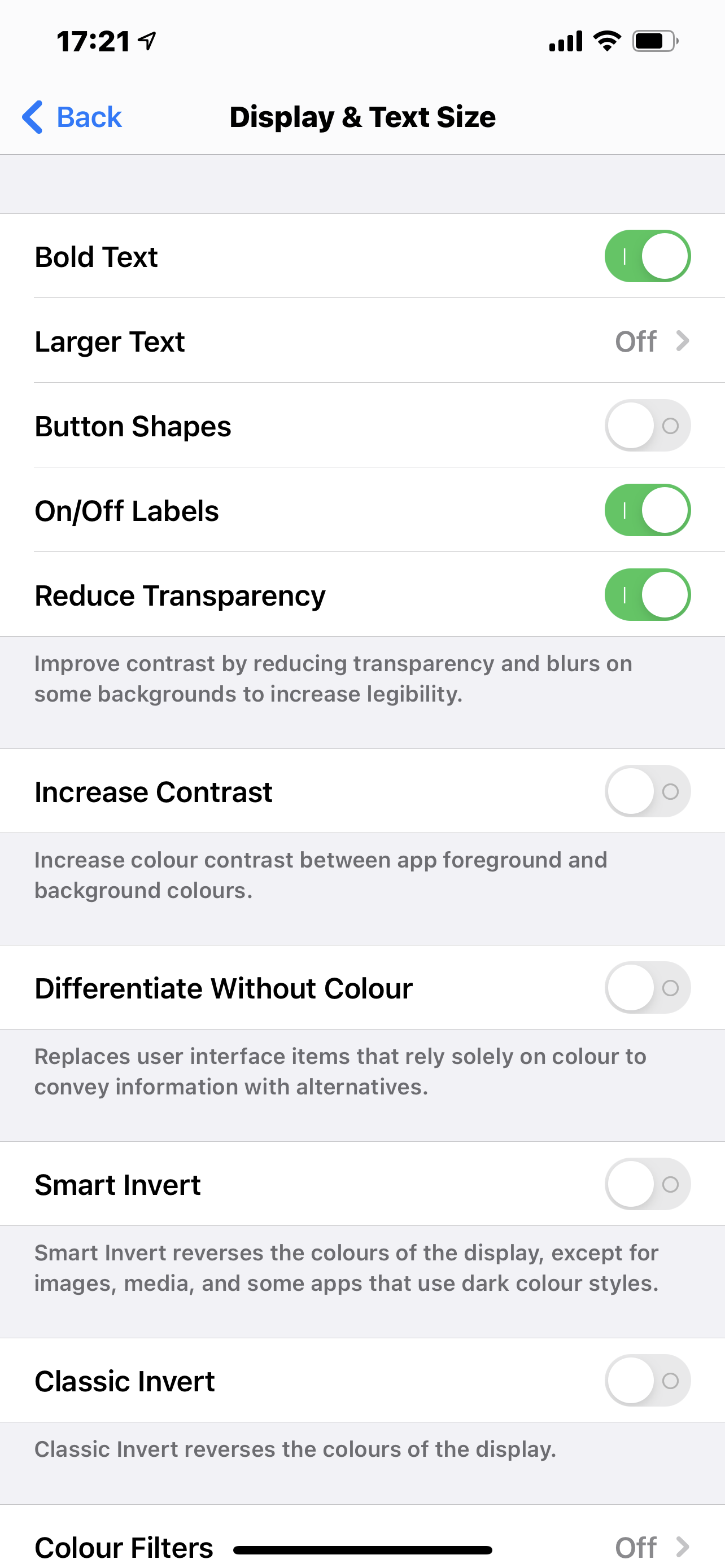The image size is (725, 1568).
Task: Toggle Smart Invert on
Action: point(647,1184)
